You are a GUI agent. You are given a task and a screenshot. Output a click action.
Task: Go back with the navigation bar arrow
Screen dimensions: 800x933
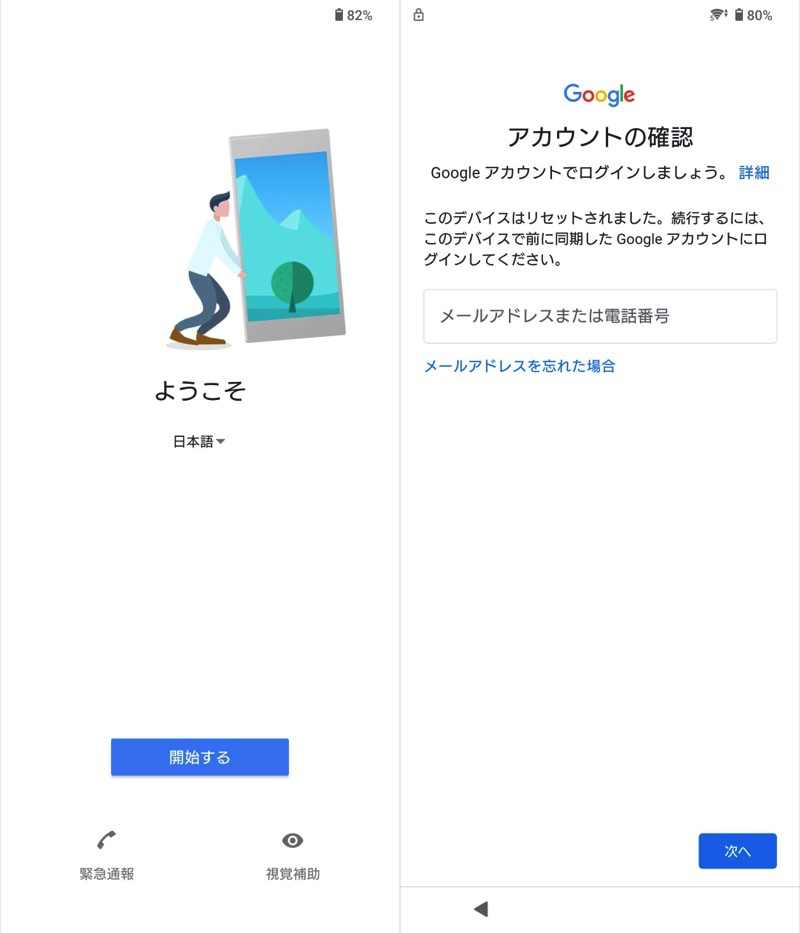click(481, 909)
